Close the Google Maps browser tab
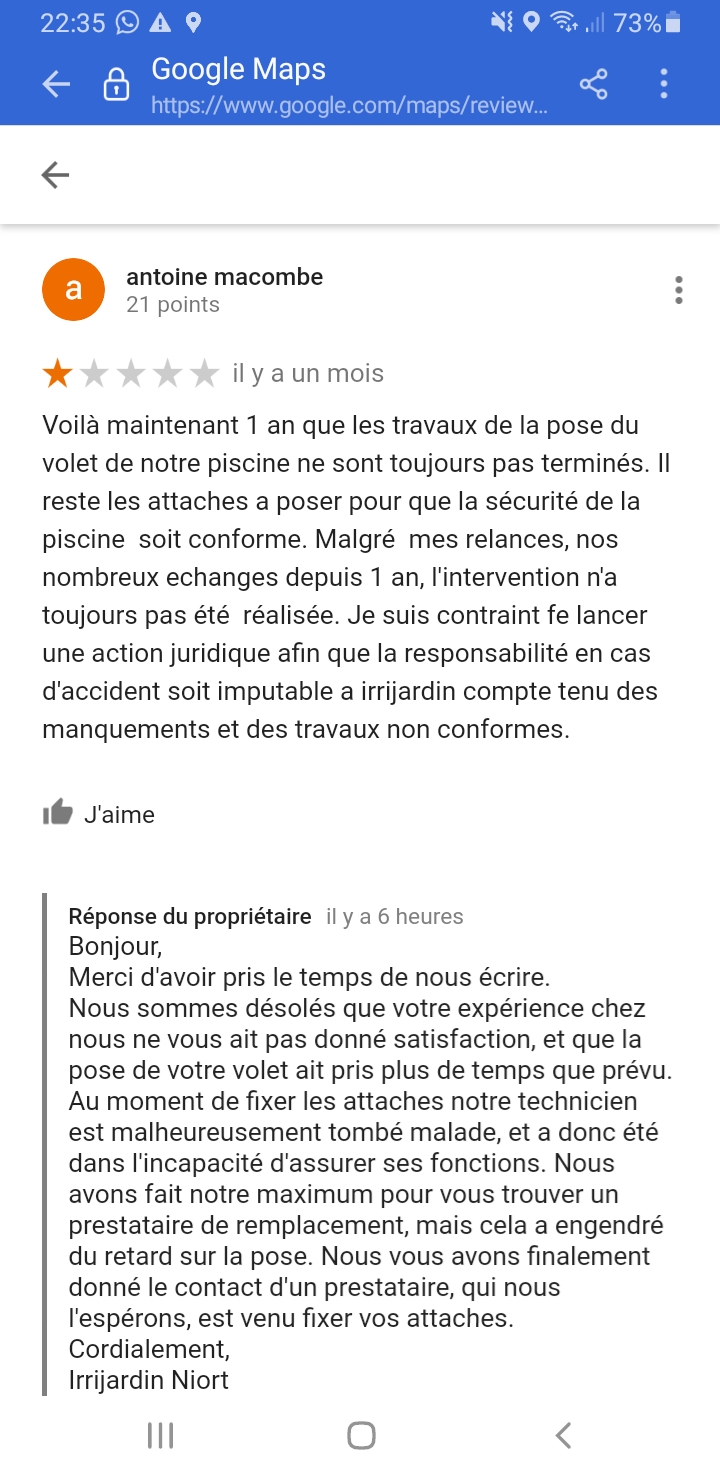The image size is (720, 1480). [56, 85]
